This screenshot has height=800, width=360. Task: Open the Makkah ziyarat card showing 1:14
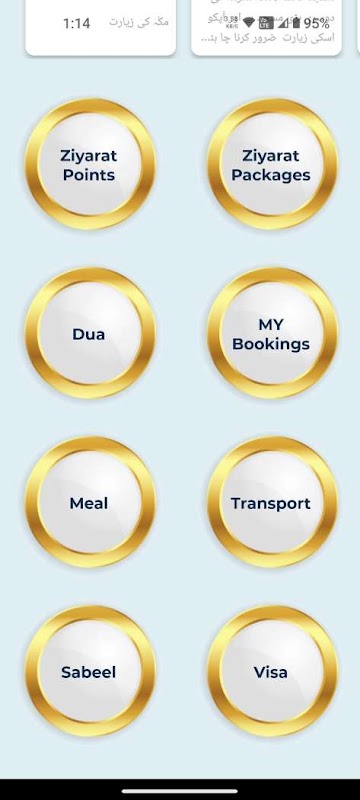click(x=100, y=27)
